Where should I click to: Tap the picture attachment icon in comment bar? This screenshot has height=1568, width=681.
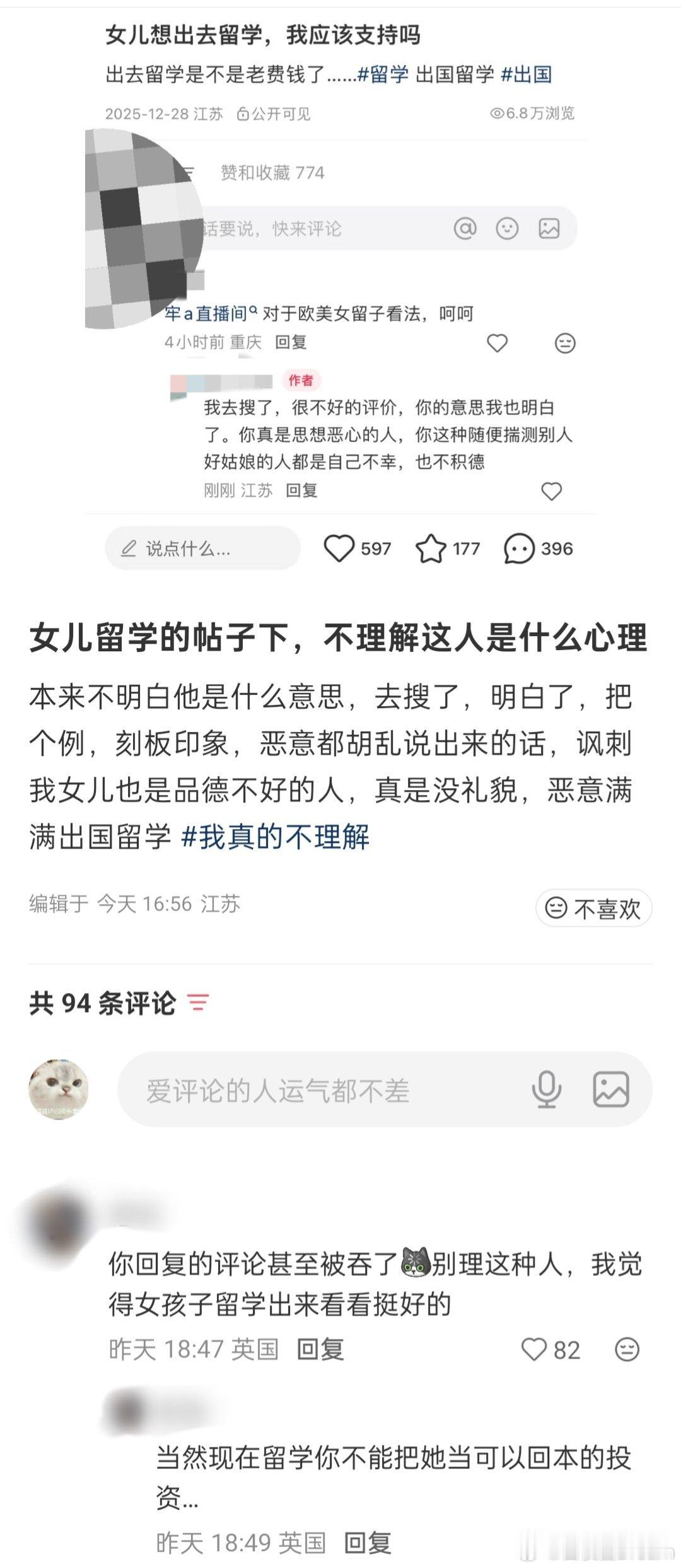550,229
